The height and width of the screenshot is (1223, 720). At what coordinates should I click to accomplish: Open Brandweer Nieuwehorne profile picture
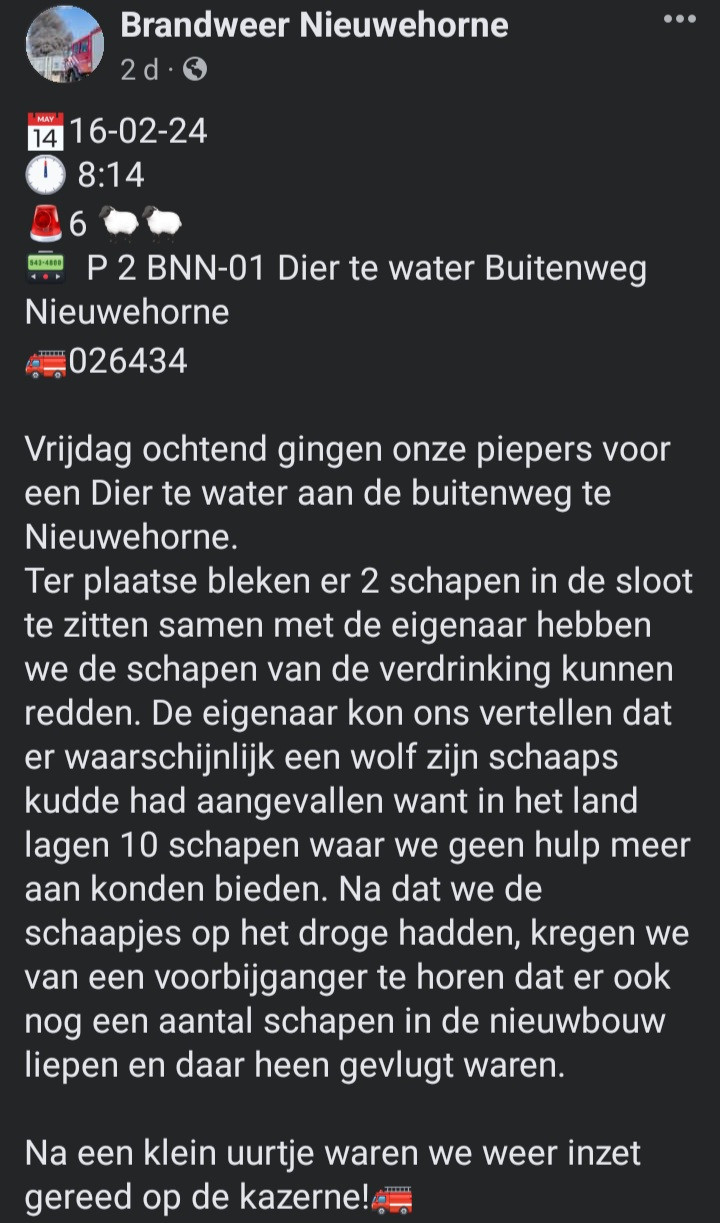point(63,43)
